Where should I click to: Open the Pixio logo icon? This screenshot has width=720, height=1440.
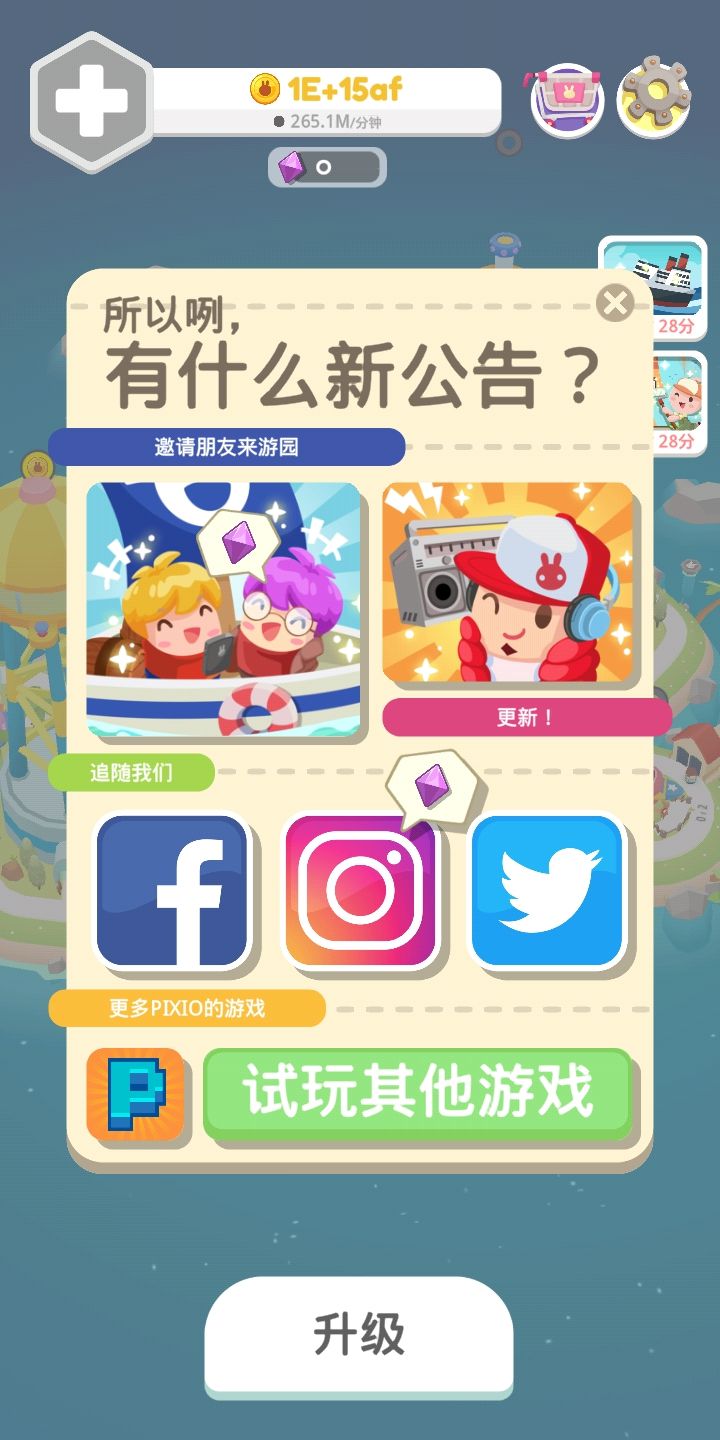click(136, 1094)
